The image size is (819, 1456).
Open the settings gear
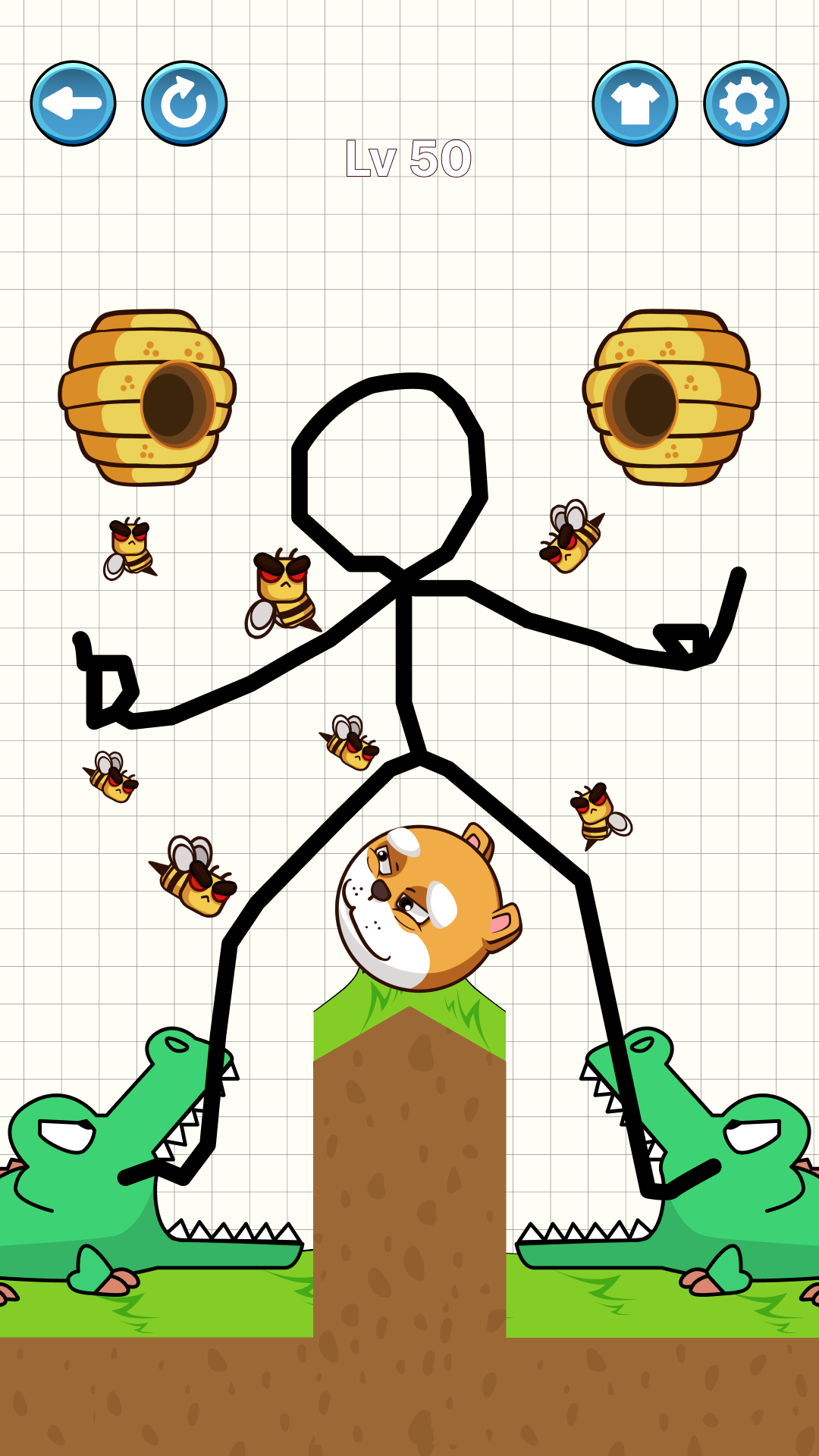(x=746, y=103)
